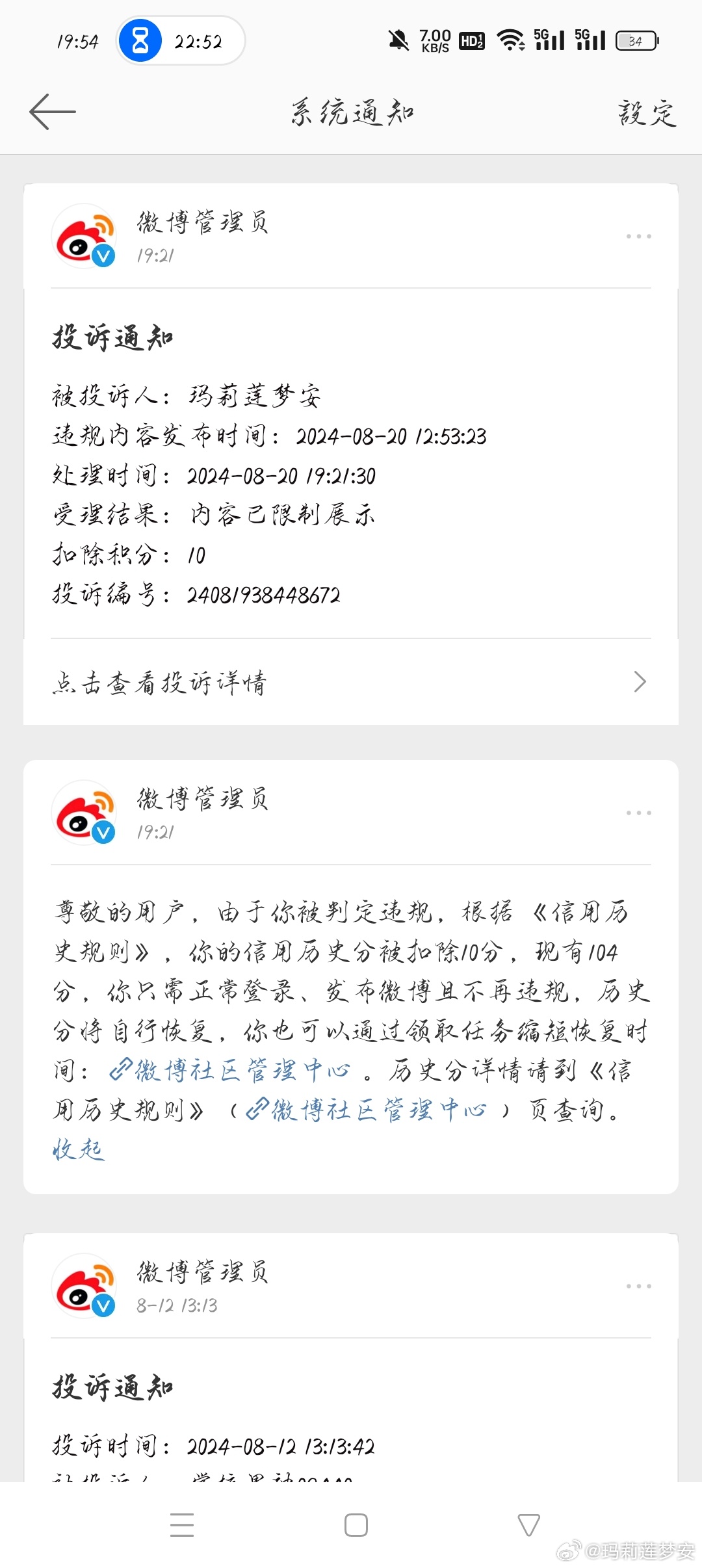Collapse the message with 收起
Screen dimensions: 702x1568
tap(78, 1149)
